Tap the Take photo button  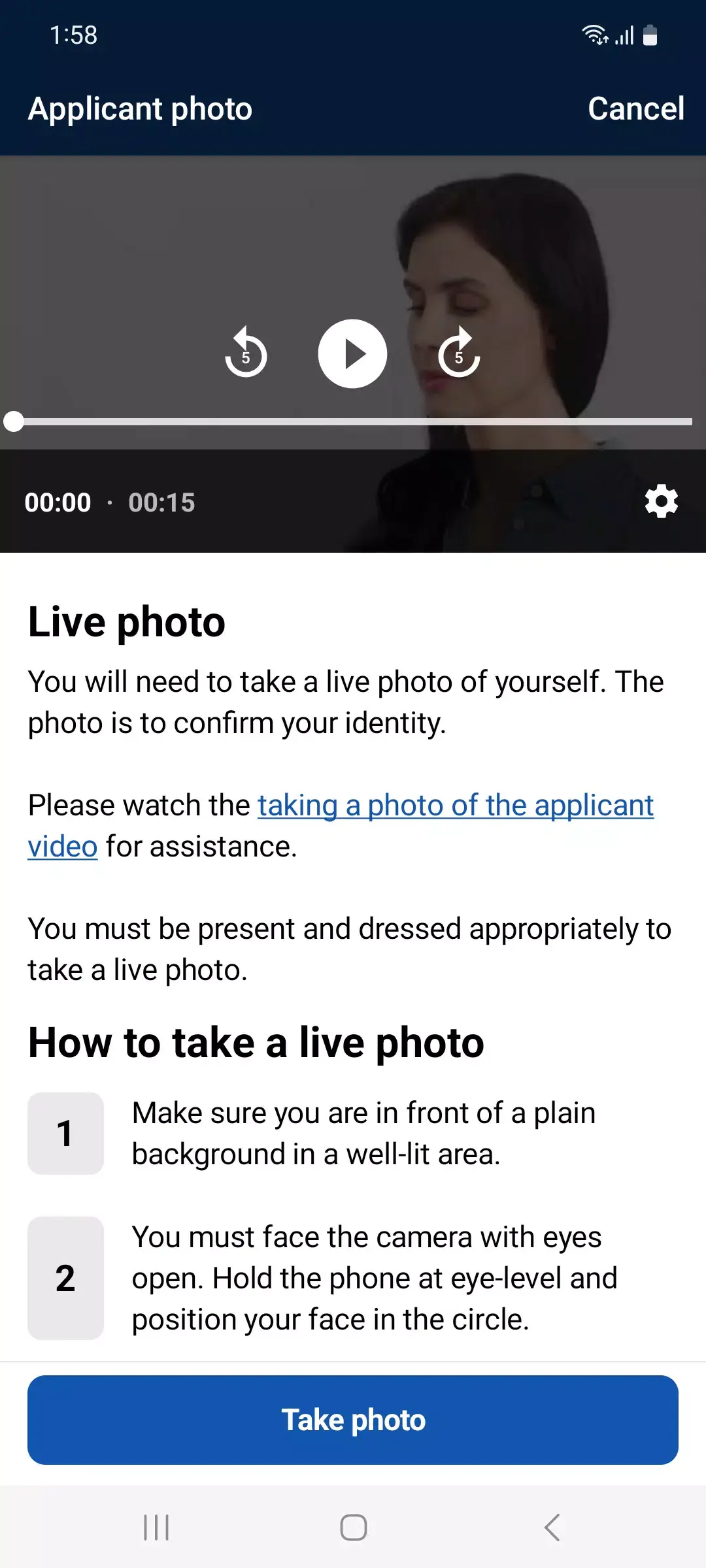tap(352, 1419)
